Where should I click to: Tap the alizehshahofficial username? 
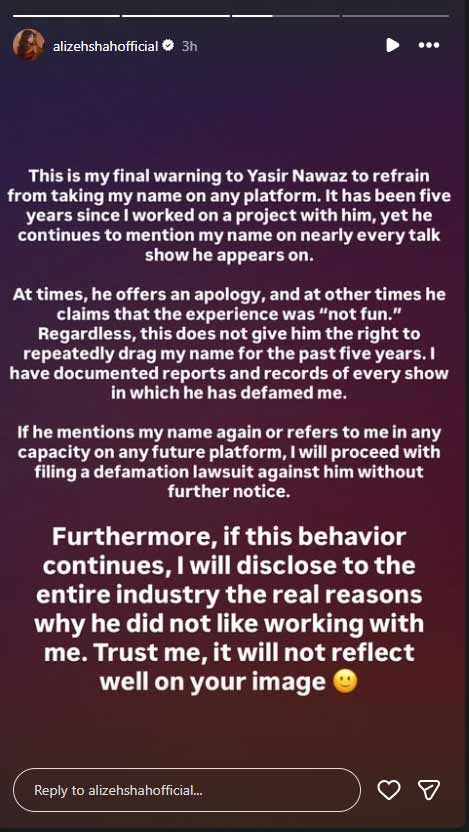106,46
